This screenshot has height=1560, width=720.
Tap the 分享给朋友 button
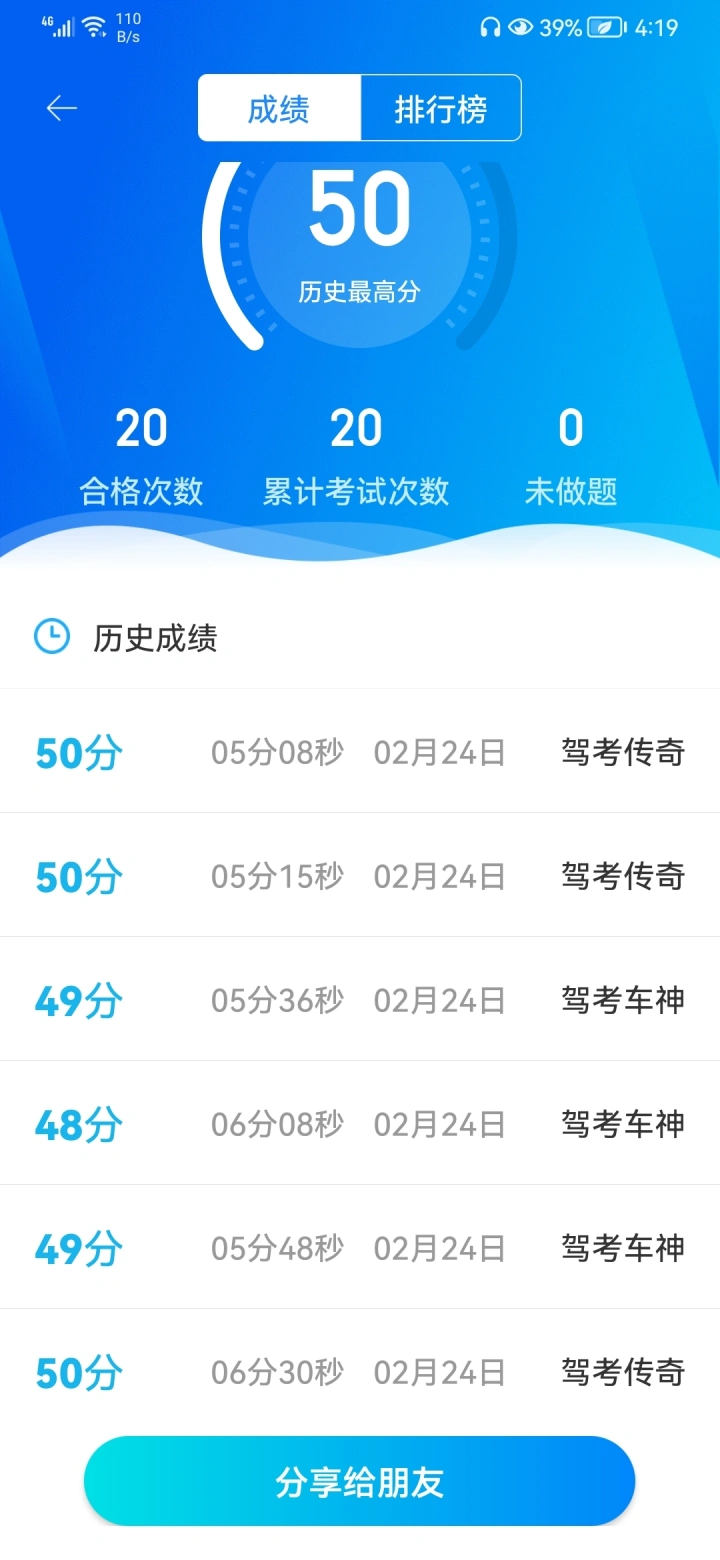tap(360, 1481)
